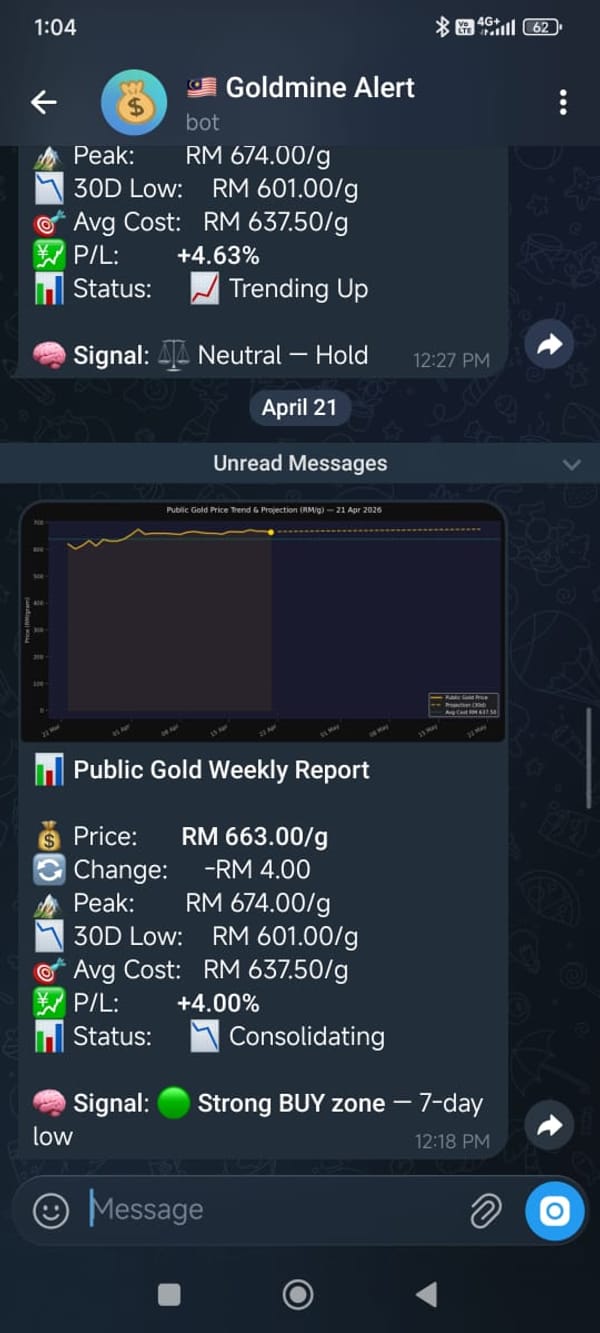This screenshot has width=600, height=1333.
Task: Open the Public Gold price trend chart image
Action: point(263,622)
